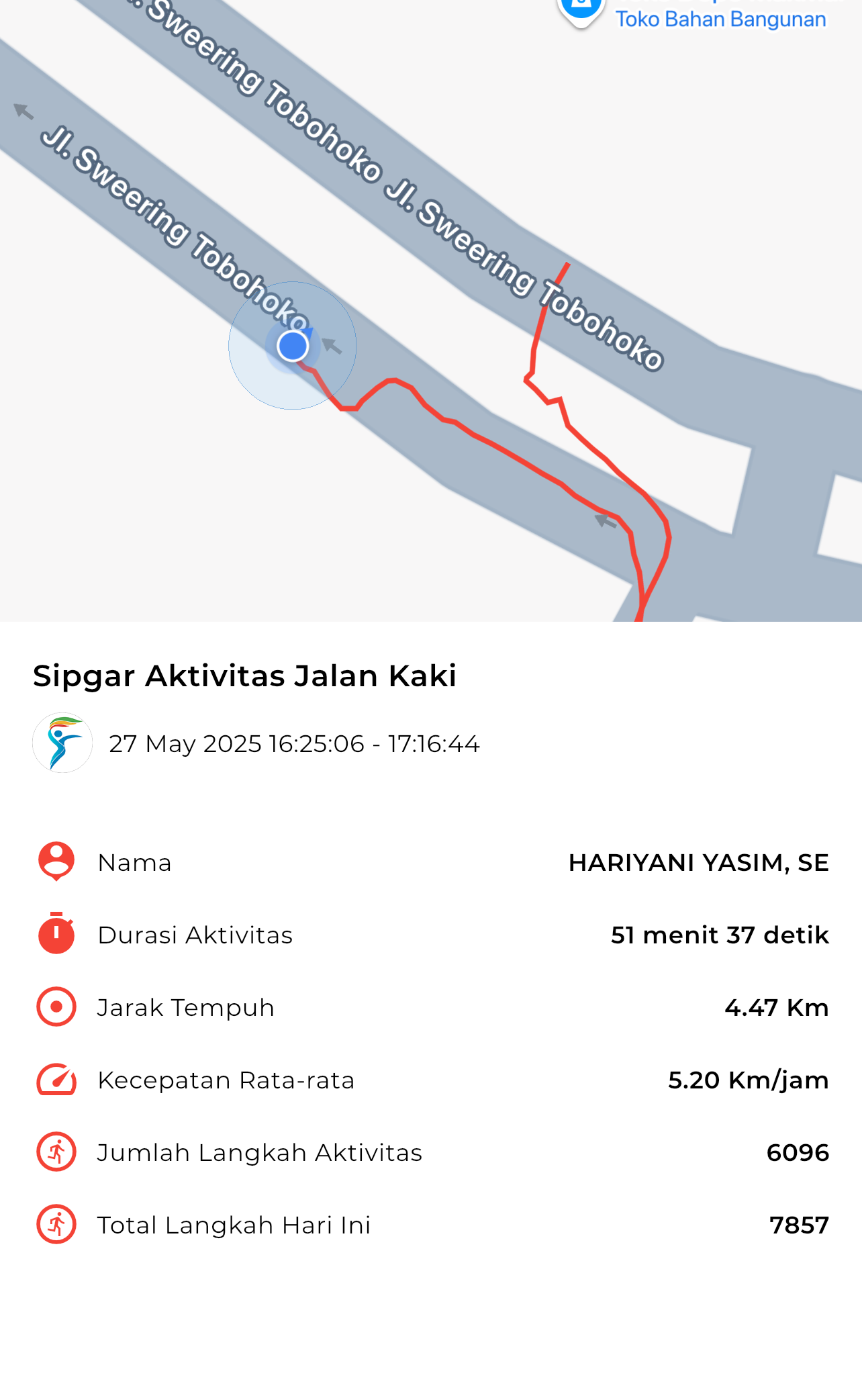Expand the Toko Bahan Bangunan place details
This screenshot has width=862, height=1400.
pos(721,19)
